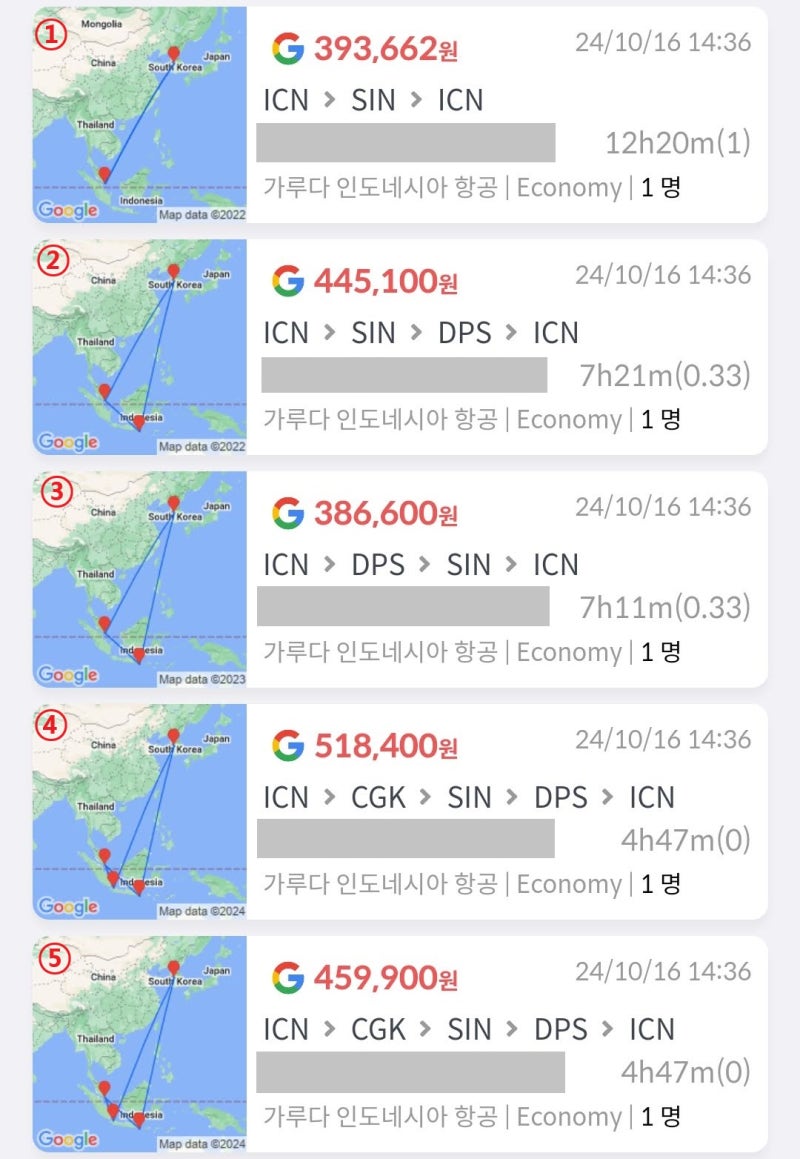The width and height of the screenshot is (800, 1159).
Task: Click the chevron between CGK and SIN in listing four
Action: [425, 797]
